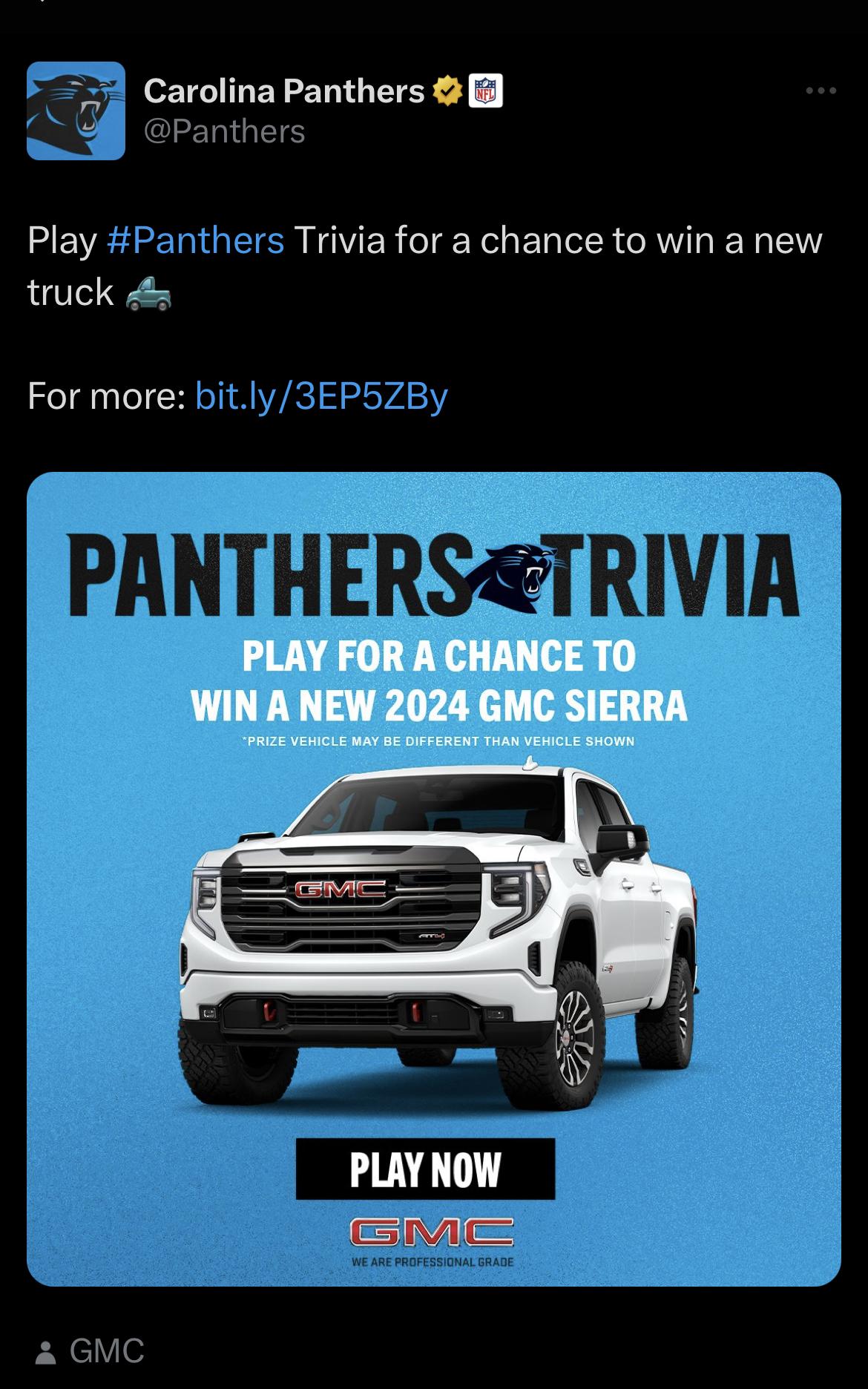Open the #Panthers hashtag

click(x=196, y=240)
